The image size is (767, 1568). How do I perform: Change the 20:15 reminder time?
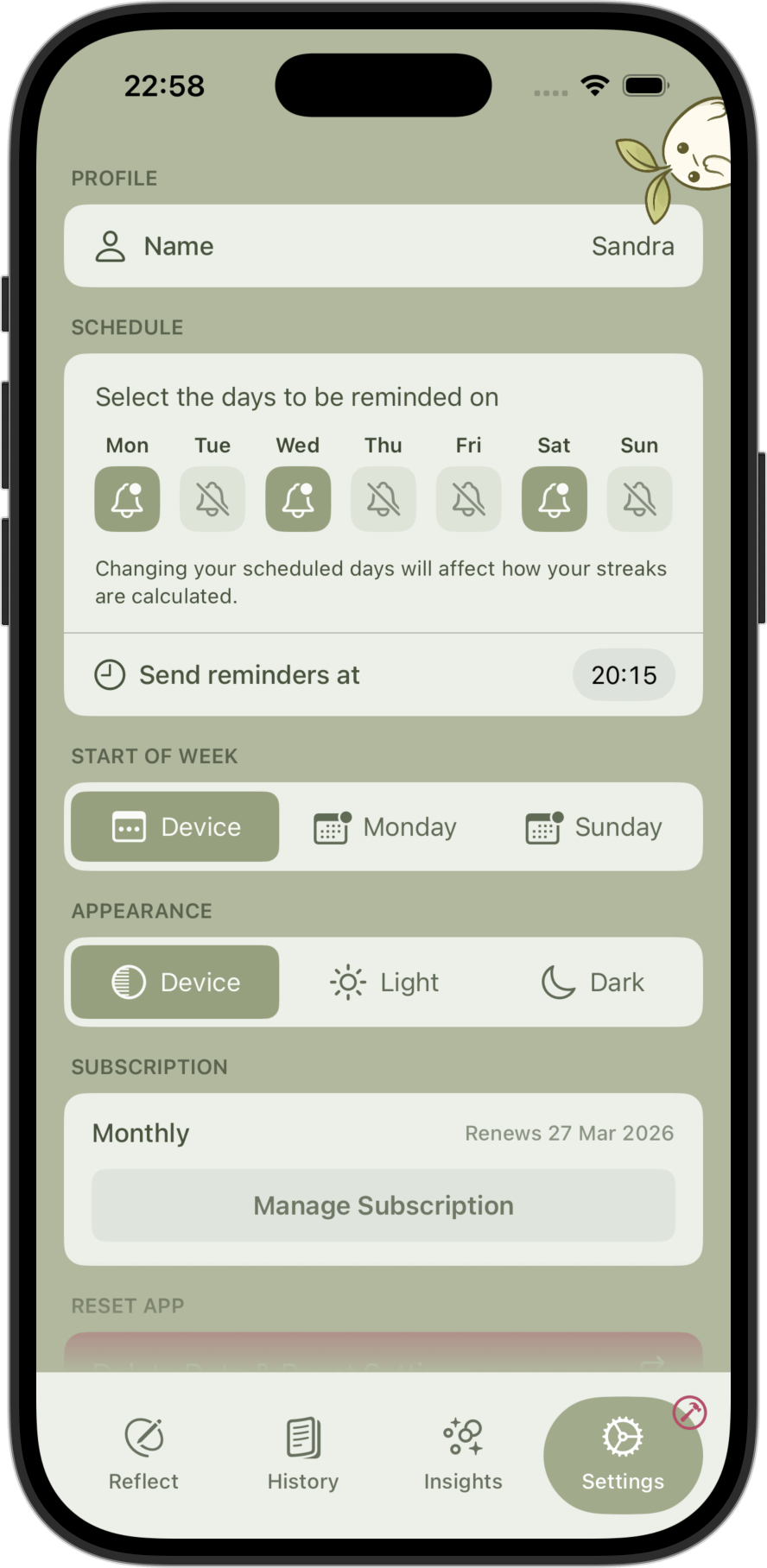[624, 675]
